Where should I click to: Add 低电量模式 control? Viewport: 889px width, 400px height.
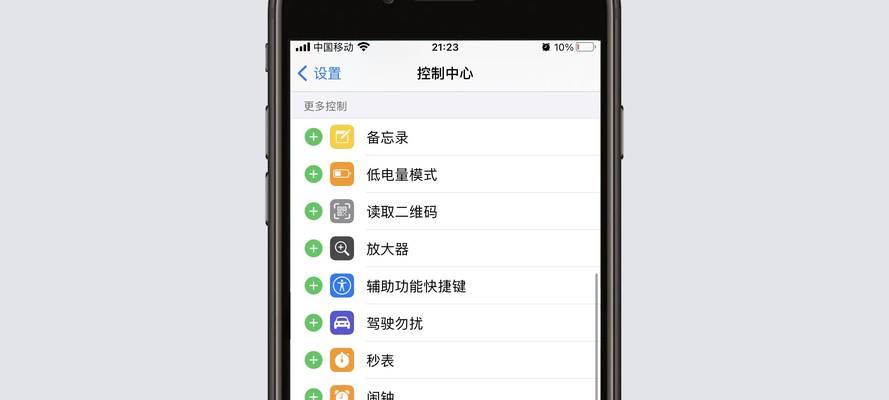(313, 174)
